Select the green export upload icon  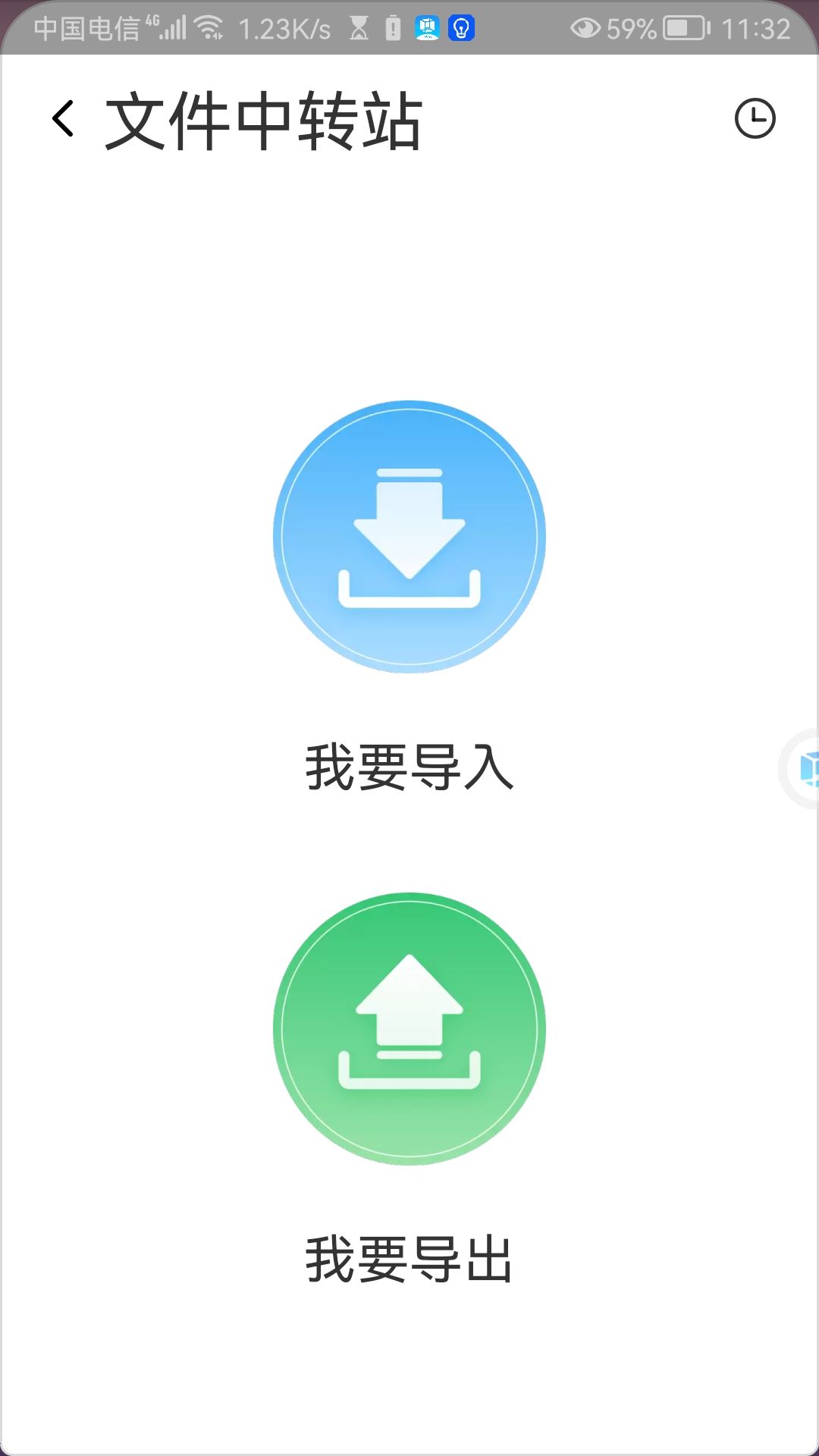click(409, 1028)
